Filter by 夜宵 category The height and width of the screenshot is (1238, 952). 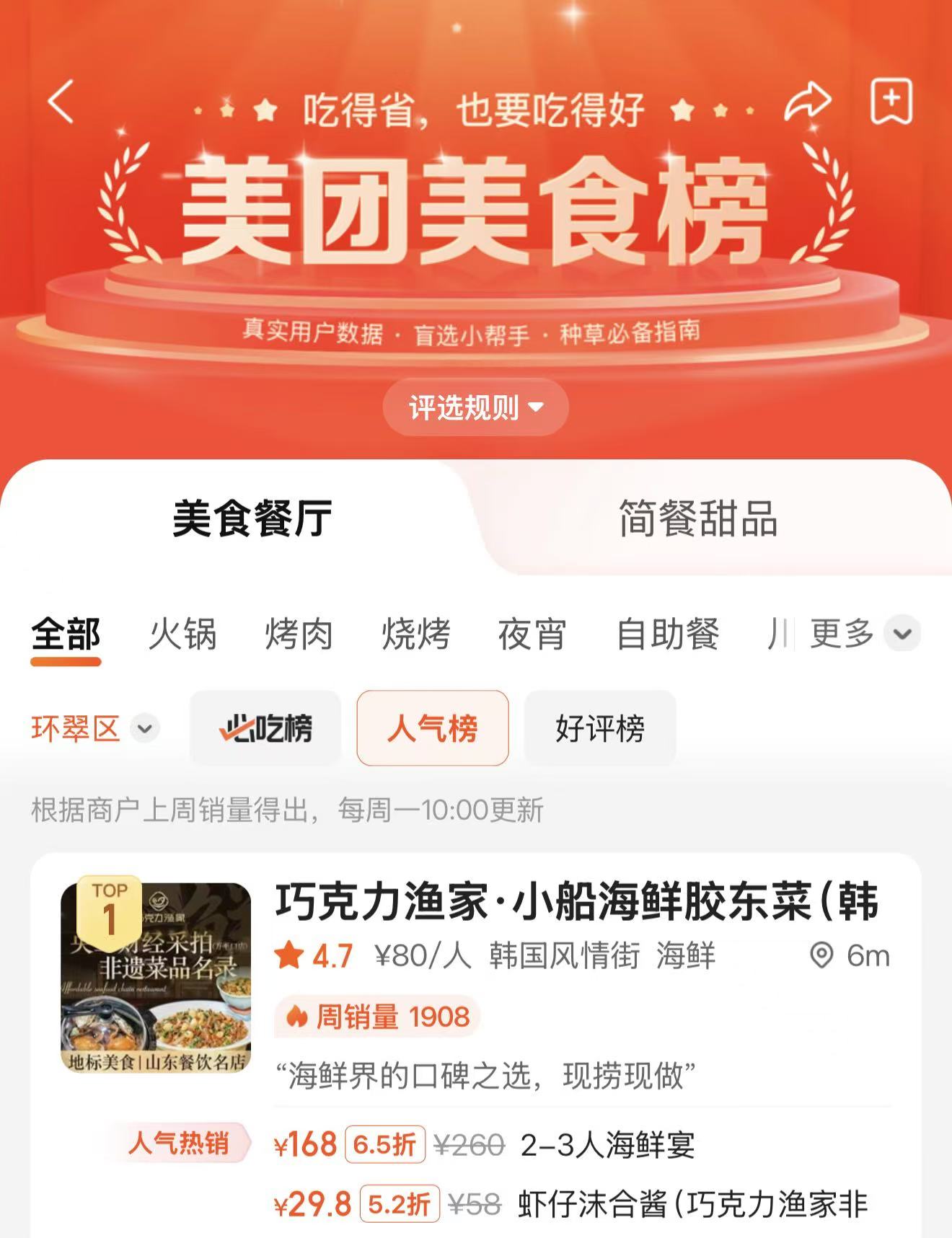coord(532,635)
